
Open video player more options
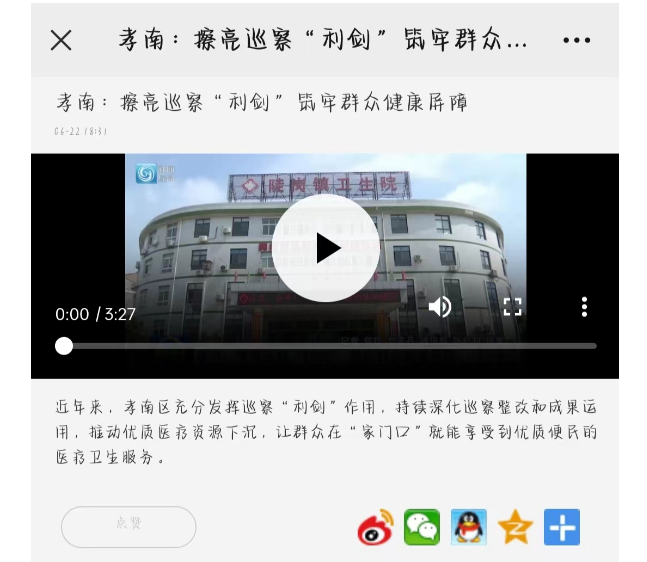tap(585, 306)
